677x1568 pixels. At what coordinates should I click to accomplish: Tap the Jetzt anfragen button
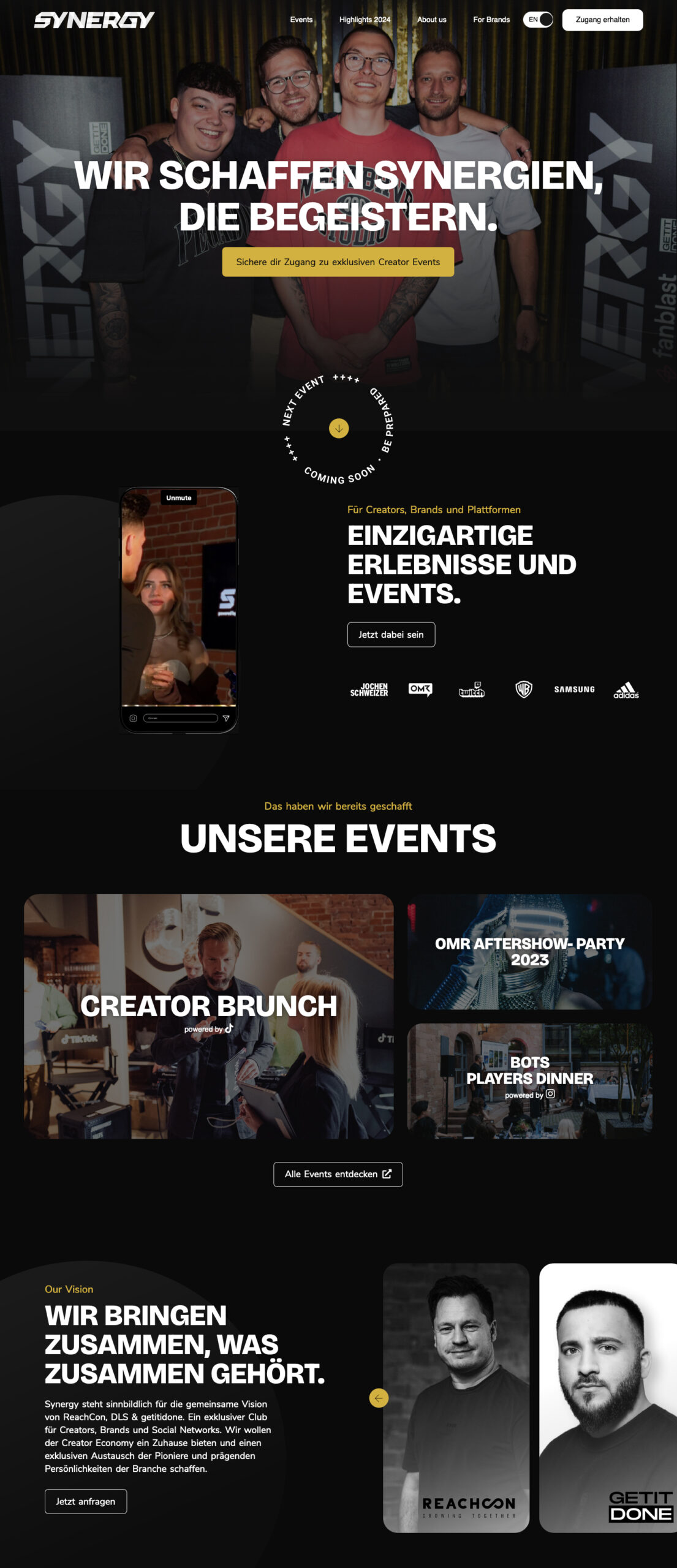coord(86,1501)
